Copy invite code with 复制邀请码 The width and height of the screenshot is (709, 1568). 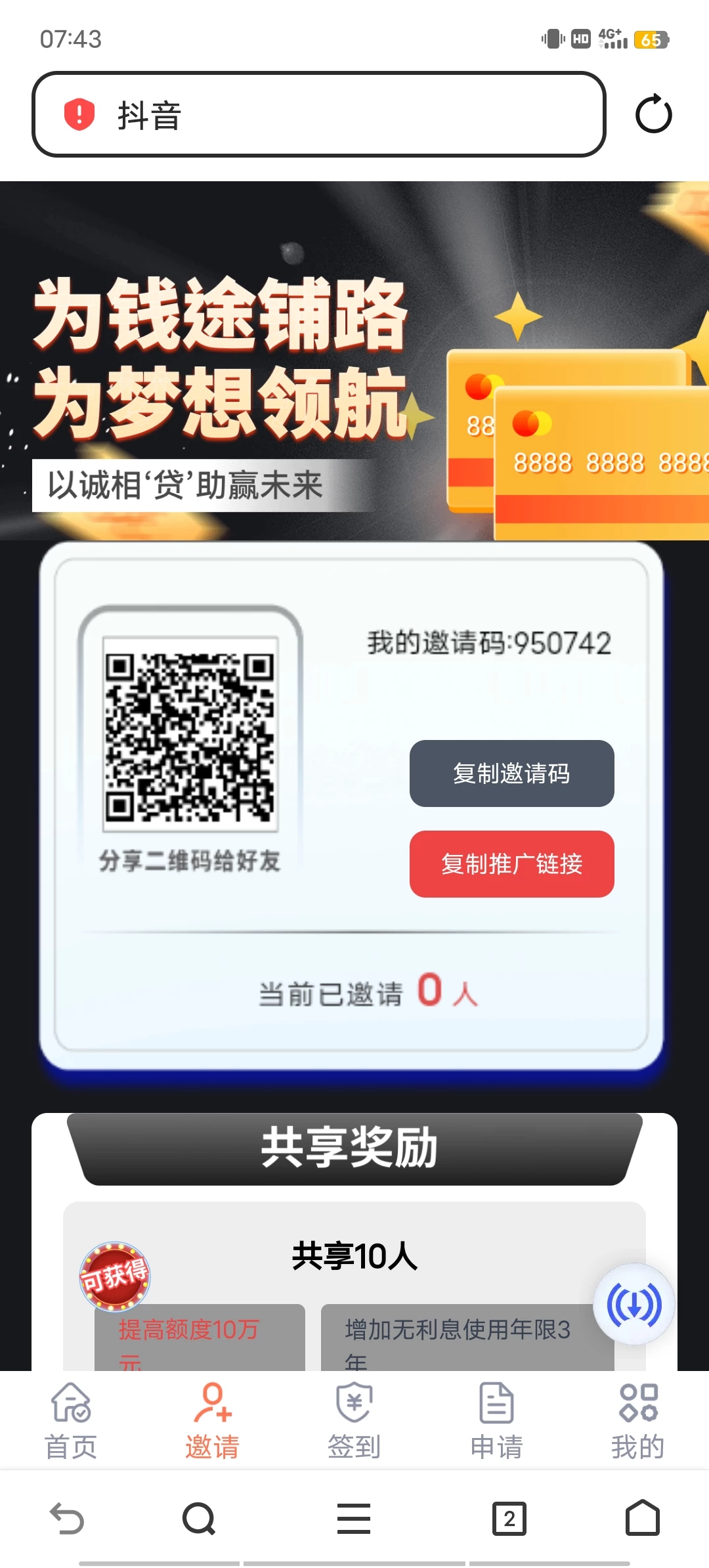point(511,773)
